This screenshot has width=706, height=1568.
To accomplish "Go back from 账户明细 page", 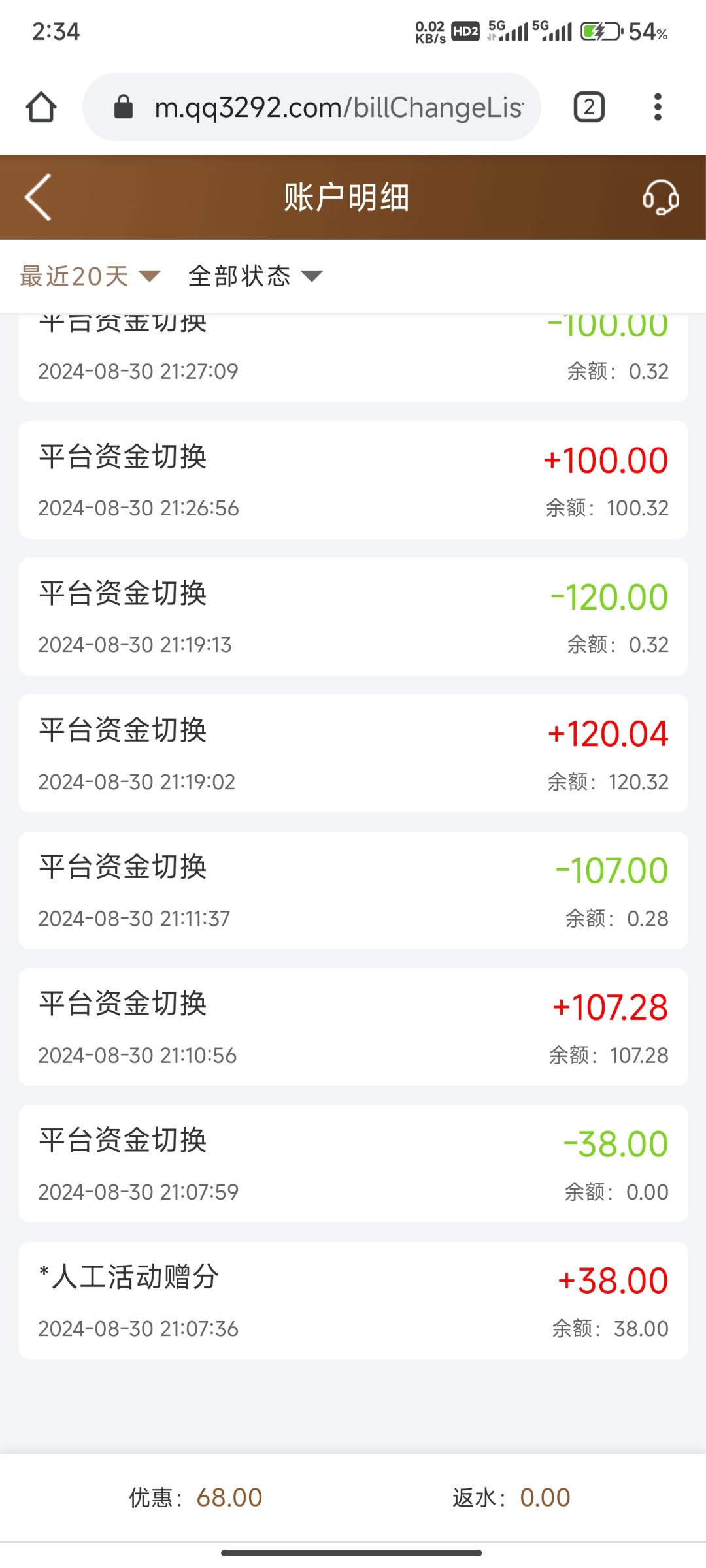I will [39, 197].
